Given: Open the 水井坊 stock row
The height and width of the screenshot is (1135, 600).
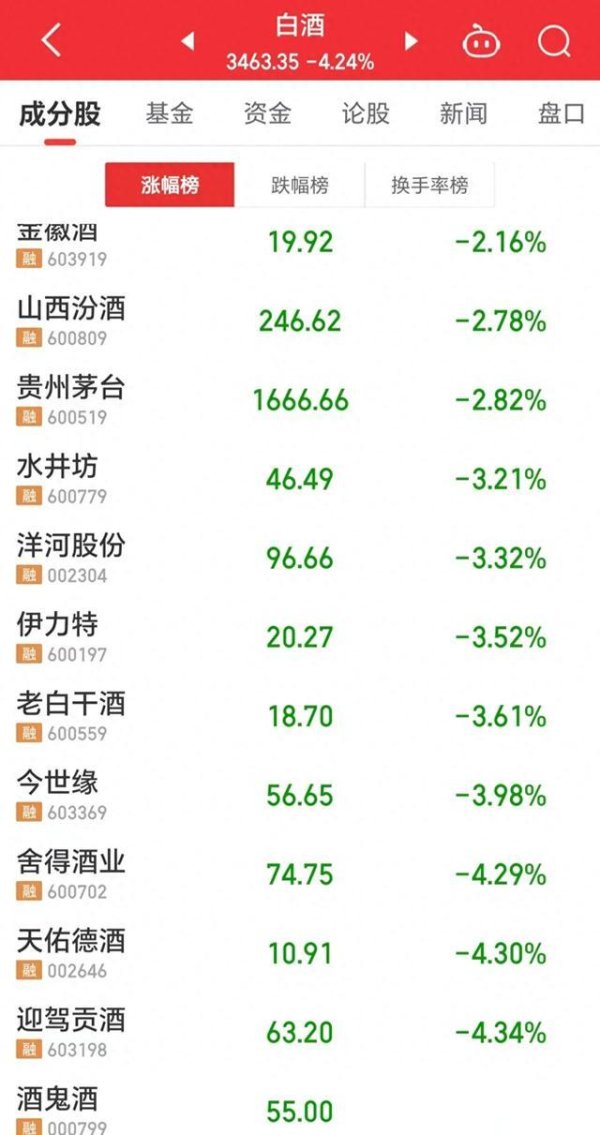Looking at the screenshot, I should coord(300,479).
